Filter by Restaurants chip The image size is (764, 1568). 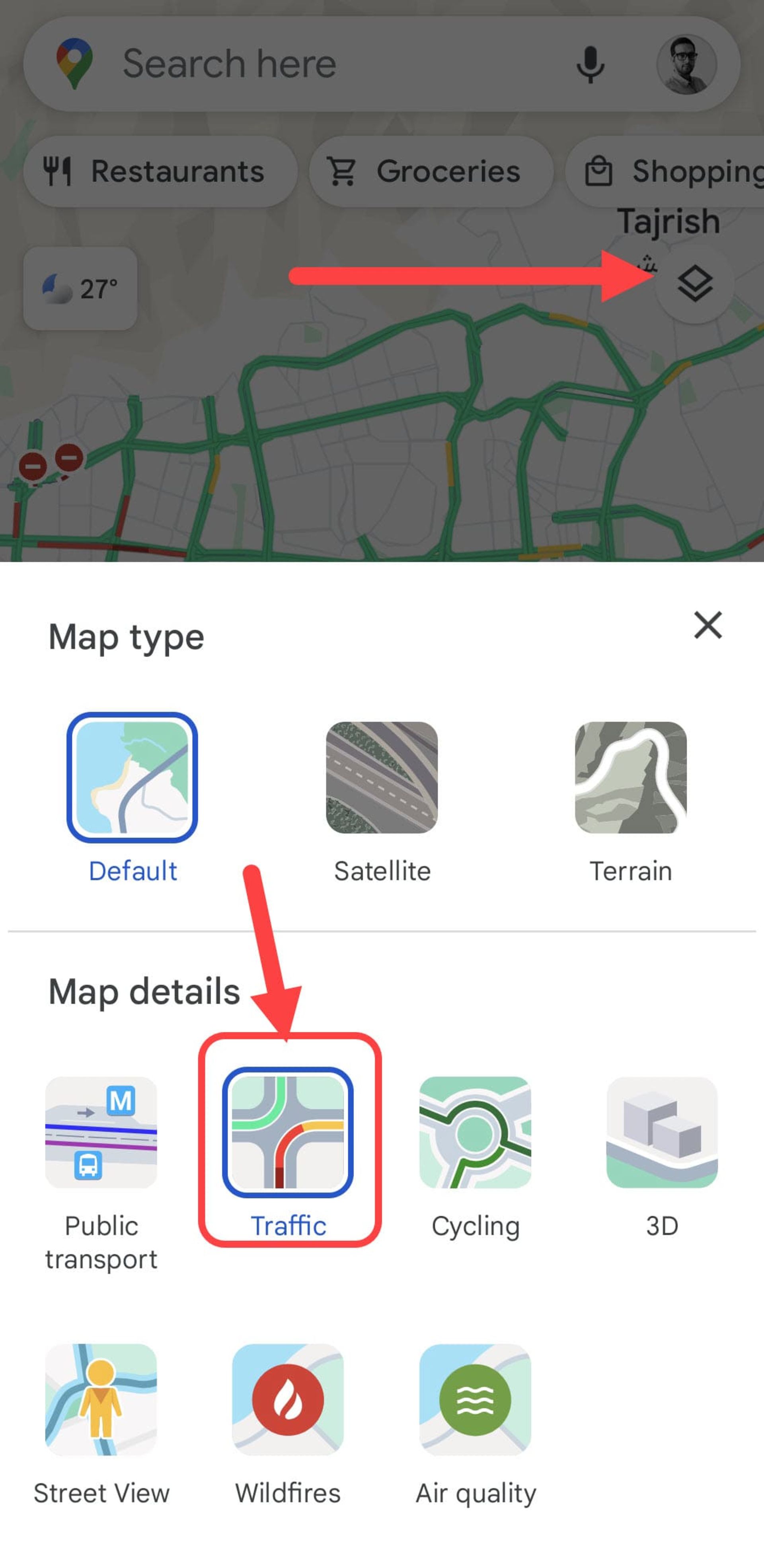pos(160,171)
